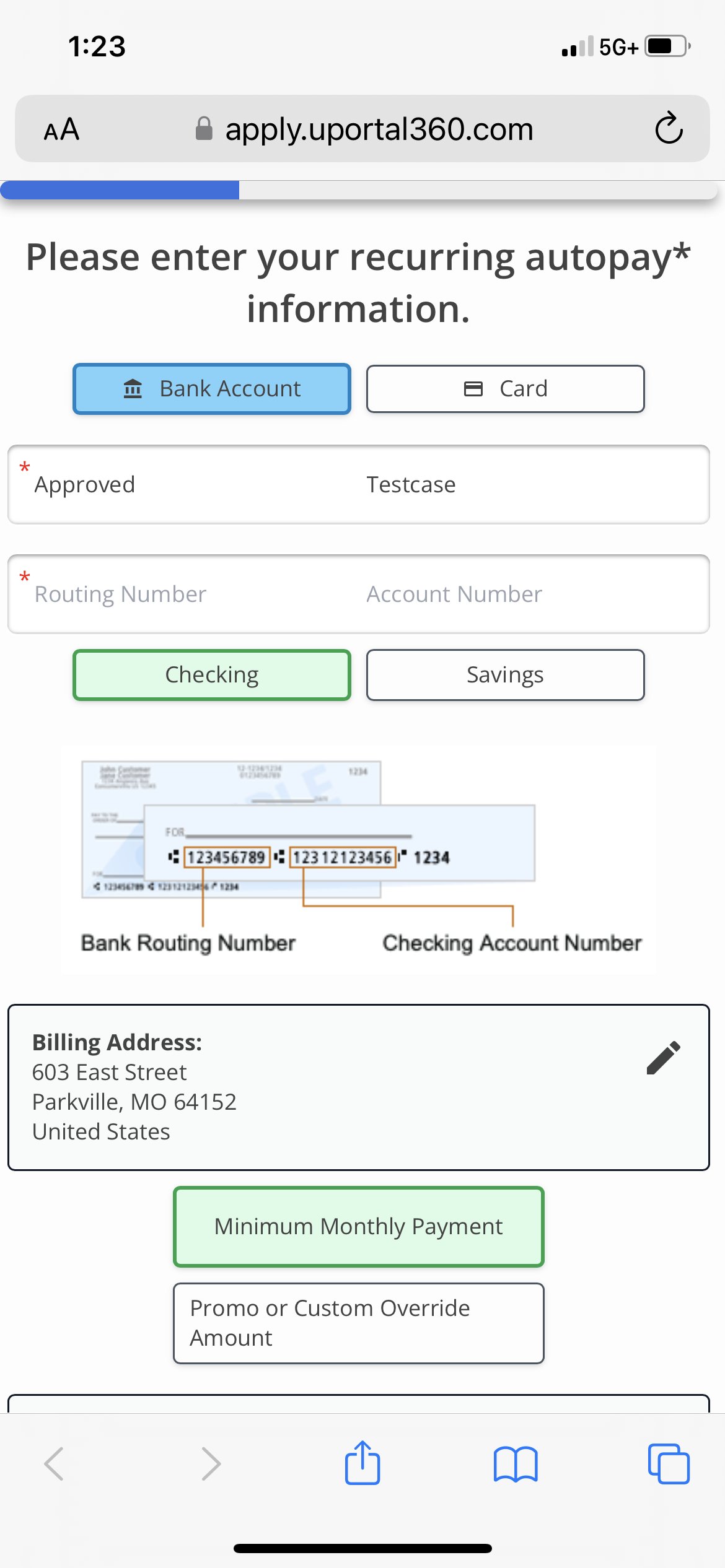Choose Checking account type
The height and width of the screenshot is (1568, 725).
click(212, 675)
